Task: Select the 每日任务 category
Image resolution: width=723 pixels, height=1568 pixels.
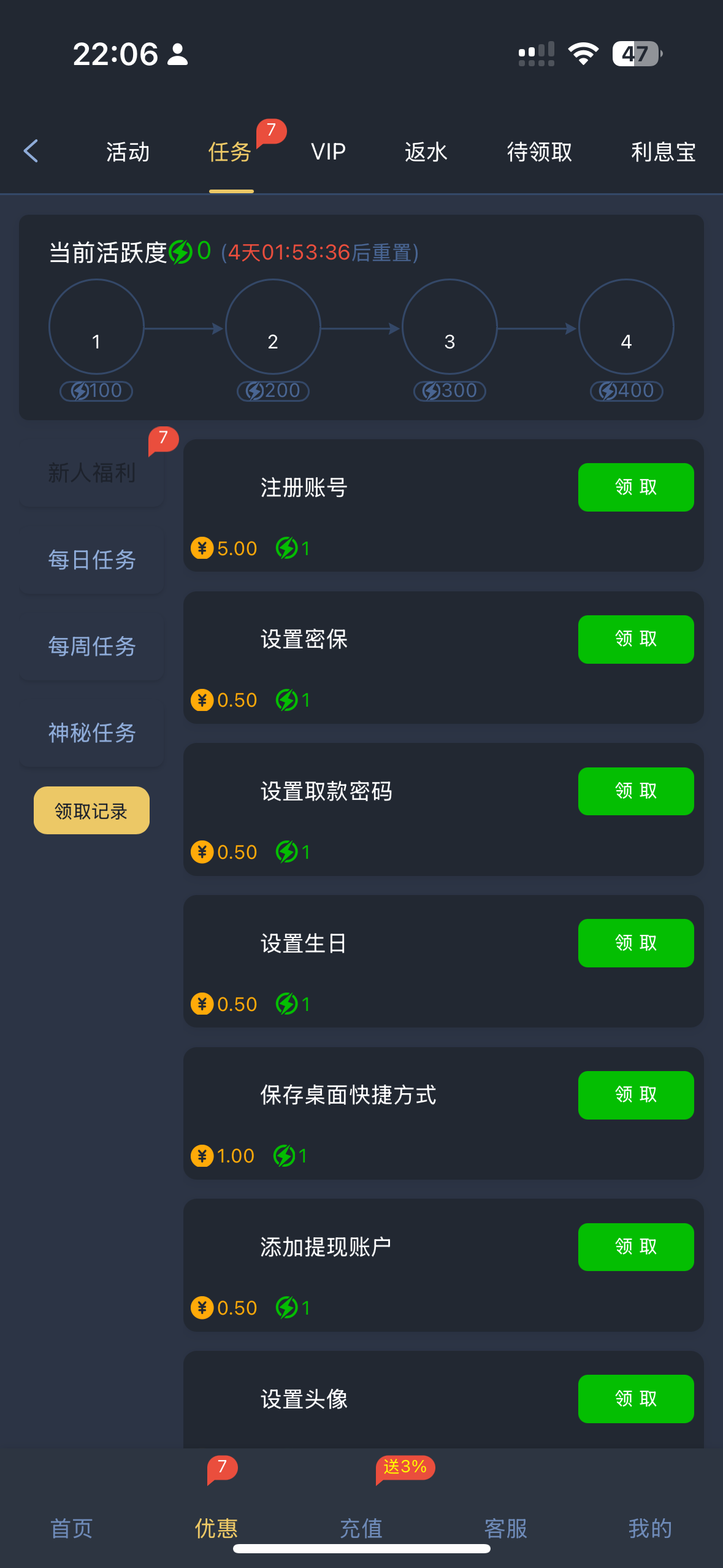Action: point(92,559)
